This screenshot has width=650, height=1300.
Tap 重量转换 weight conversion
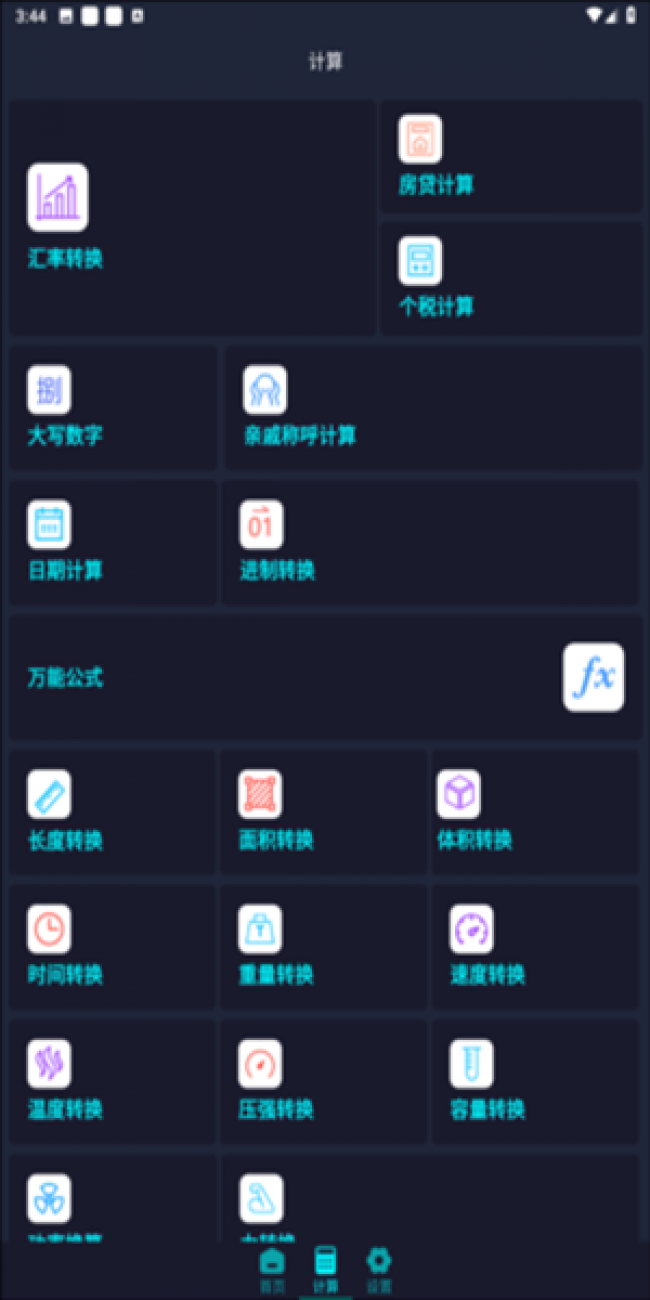pyautogui.click(x=323, y=947)
